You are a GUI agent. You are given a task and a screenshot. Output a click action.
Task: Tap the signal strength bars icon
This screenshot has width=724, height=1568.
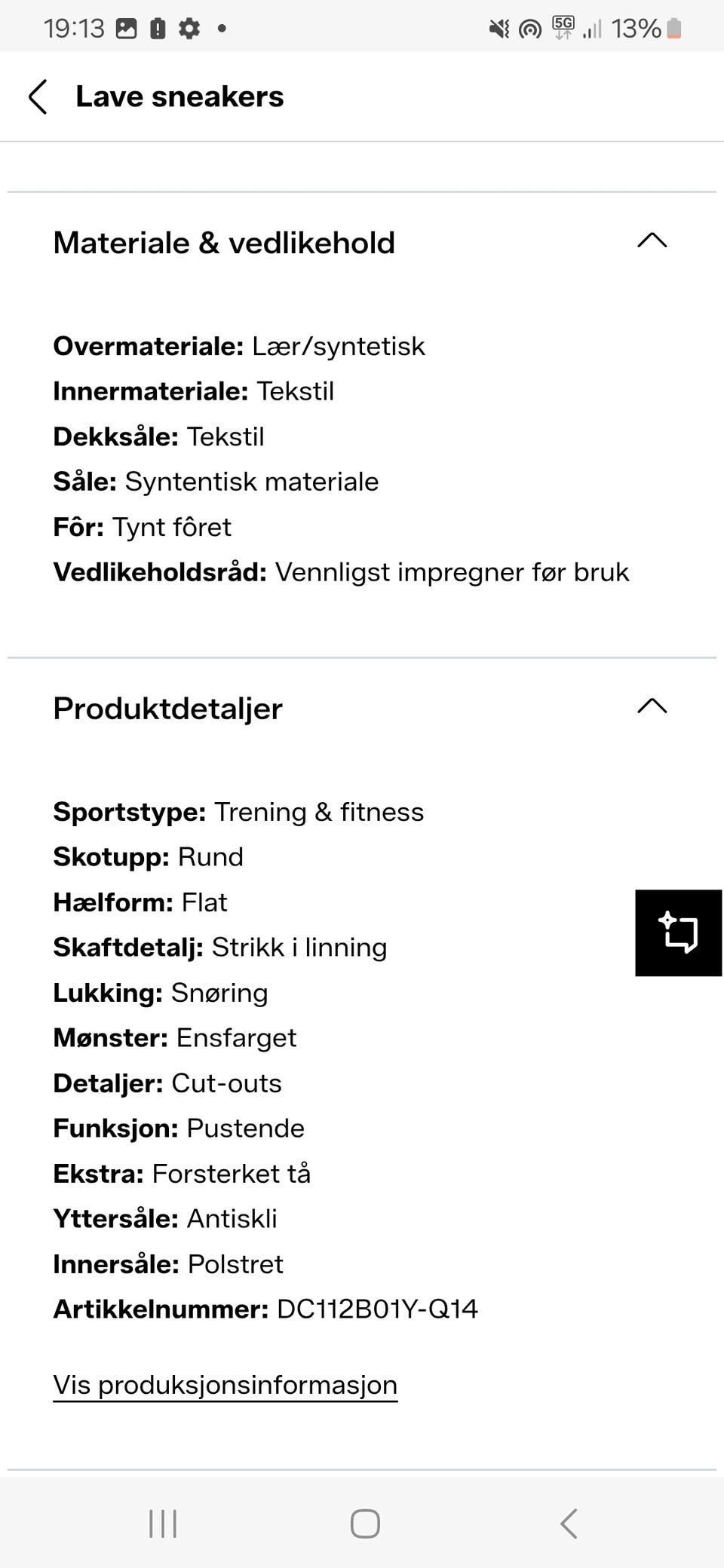[591, 30]
